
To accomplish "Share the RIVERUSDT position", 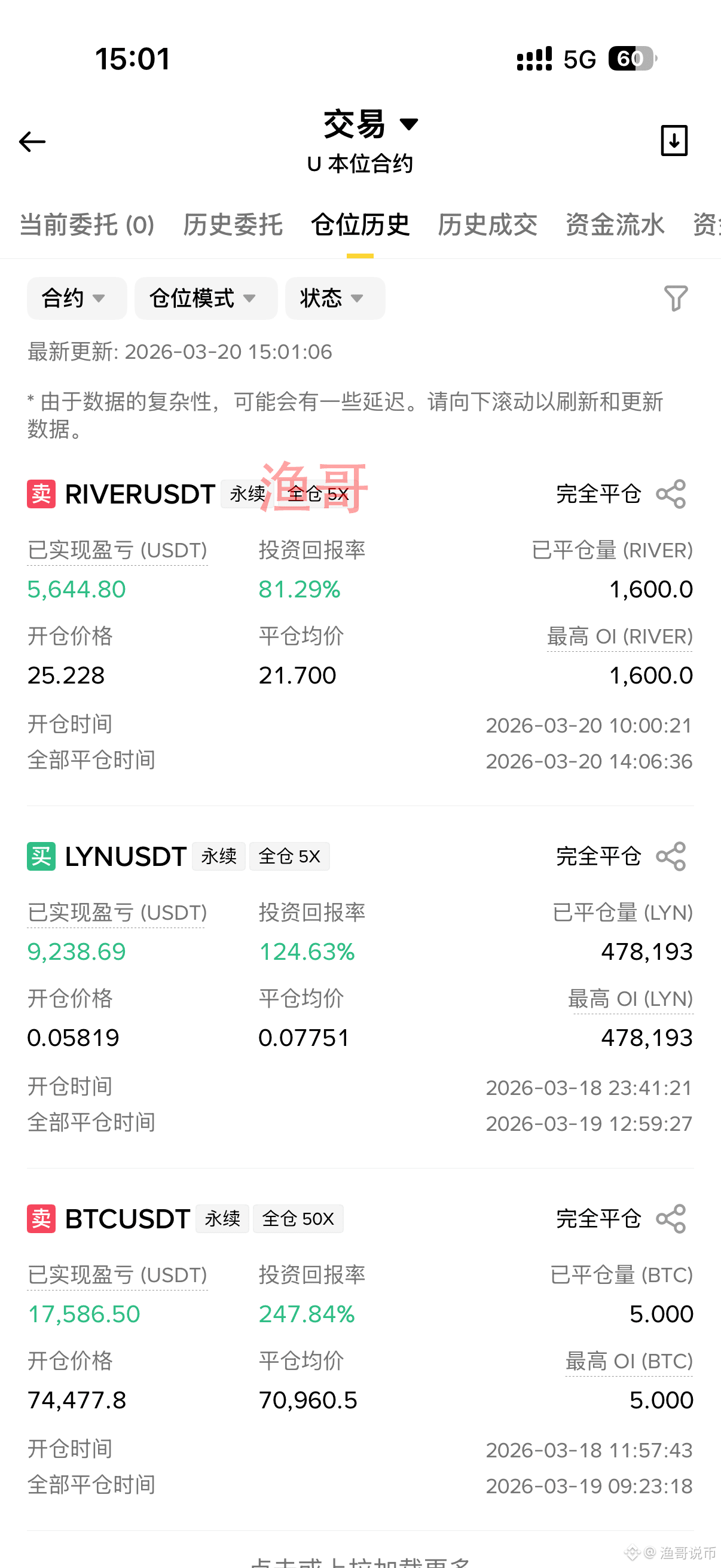I will 671,493.
